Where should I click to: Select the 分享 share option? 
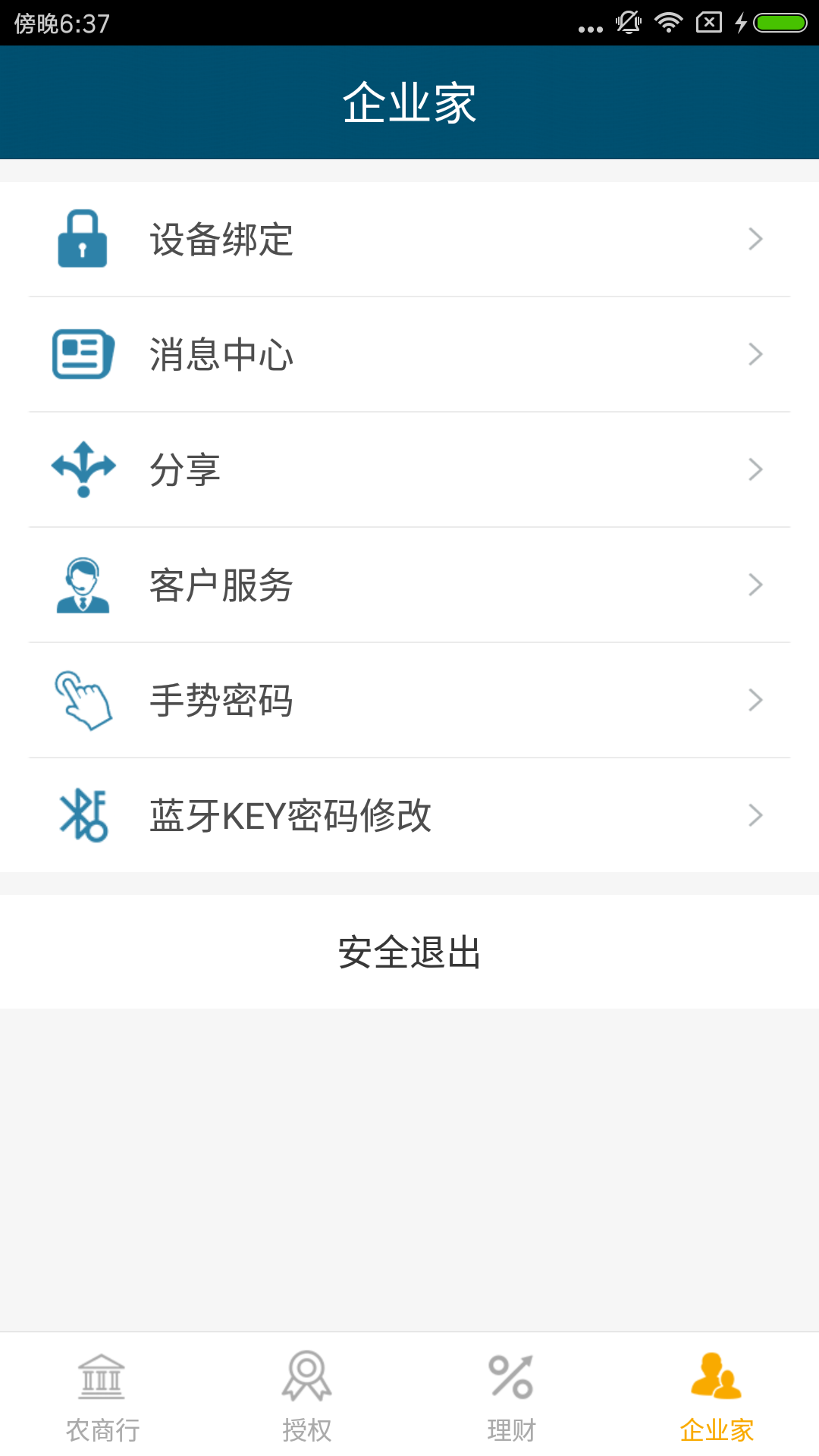pos(409,470)
